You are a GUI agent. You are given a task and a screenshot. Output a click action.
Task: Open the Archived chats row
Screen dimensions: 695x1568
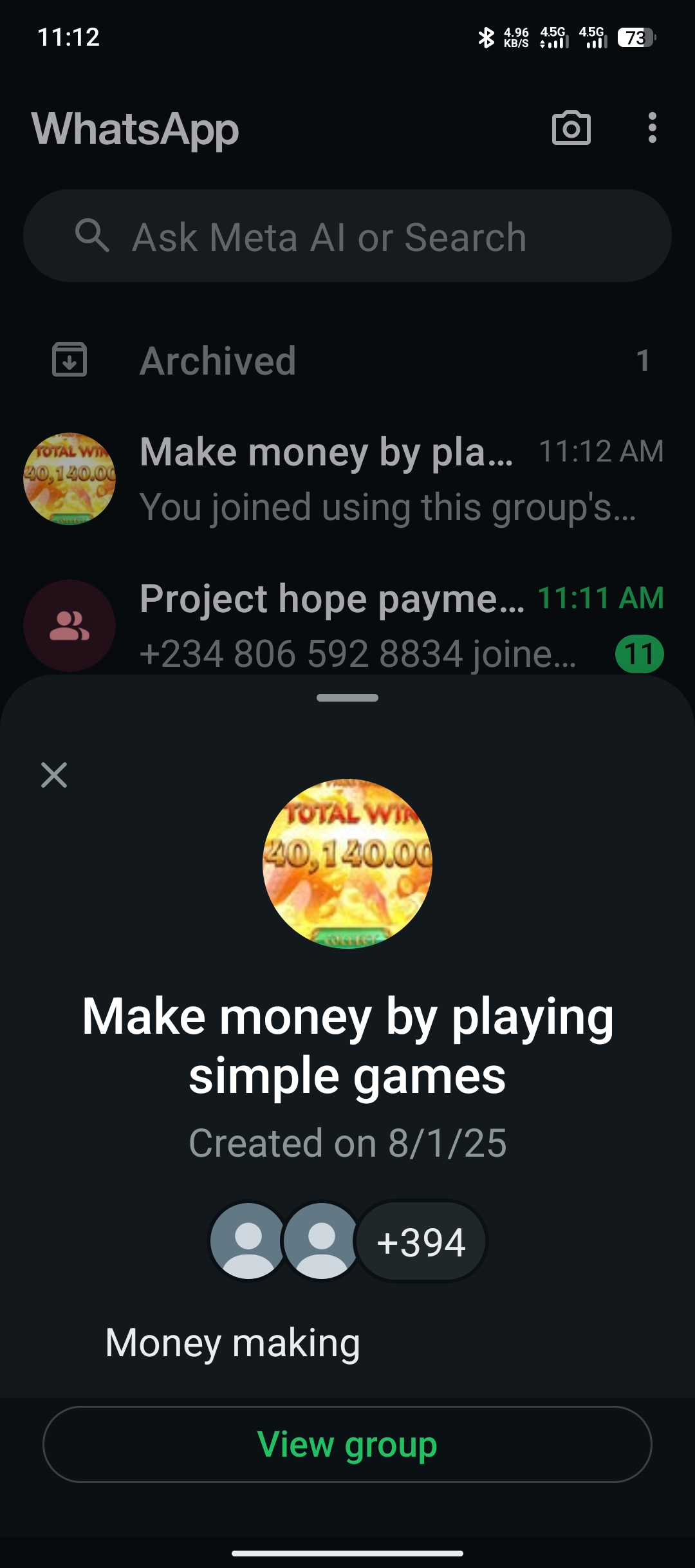click(x=347, y=360)
